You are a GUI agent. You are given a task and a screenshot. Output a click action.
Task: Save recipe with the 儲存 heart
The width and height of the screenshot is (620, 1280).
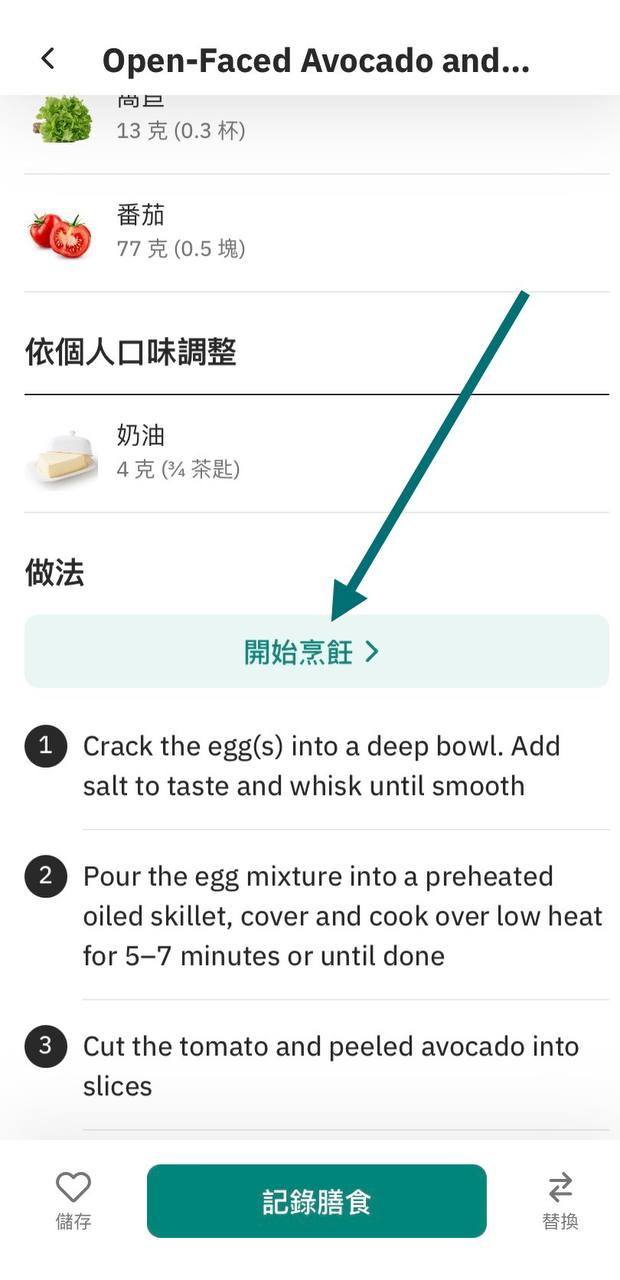click(x=73, y=1199)
